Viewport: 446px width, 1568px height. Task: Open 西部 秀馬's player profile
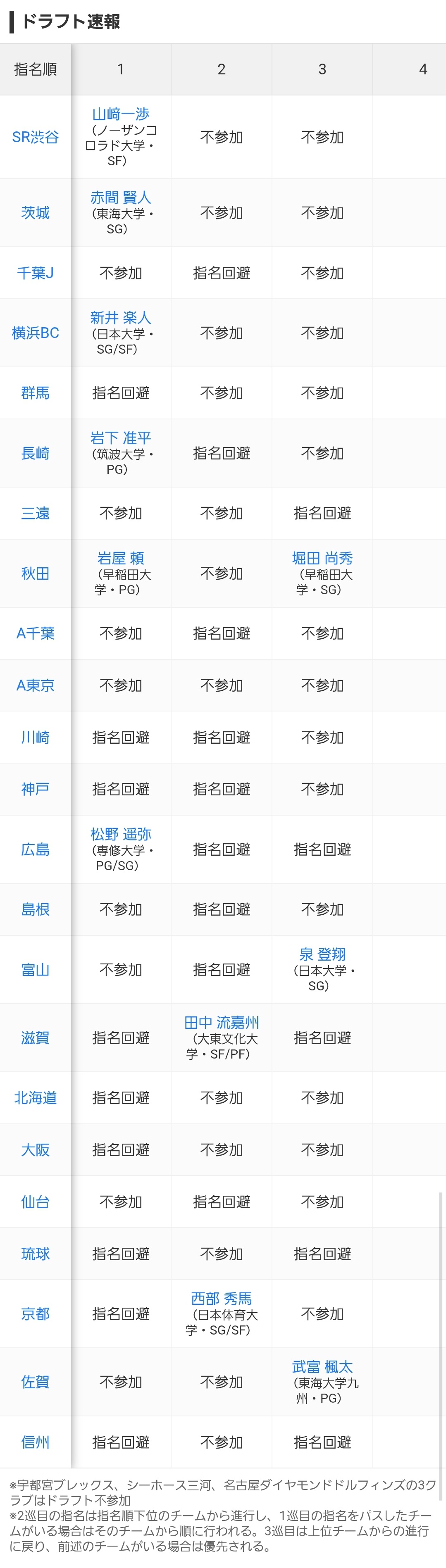(221, 1298)
